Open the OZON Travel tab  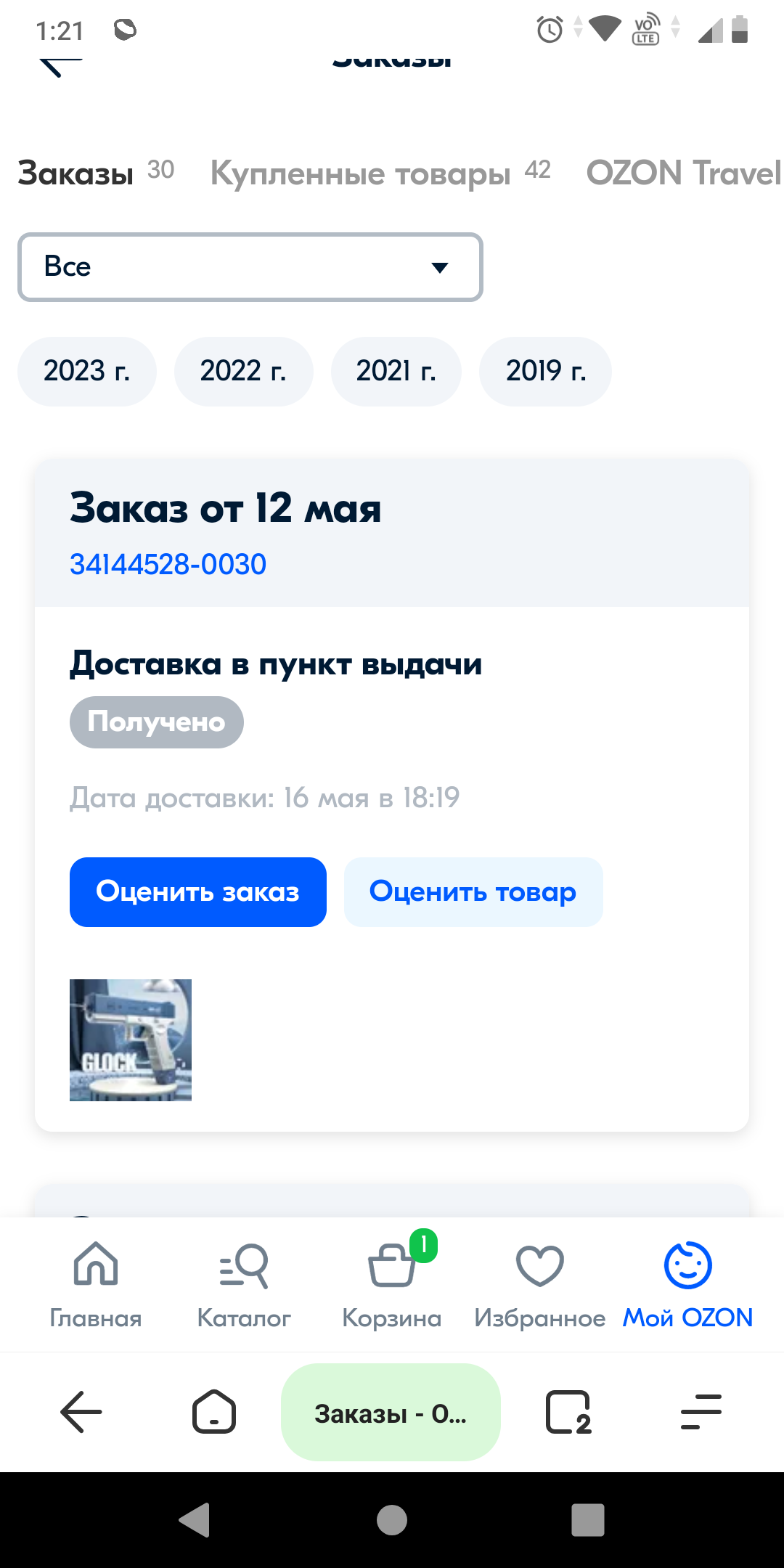tap(684, 173)
